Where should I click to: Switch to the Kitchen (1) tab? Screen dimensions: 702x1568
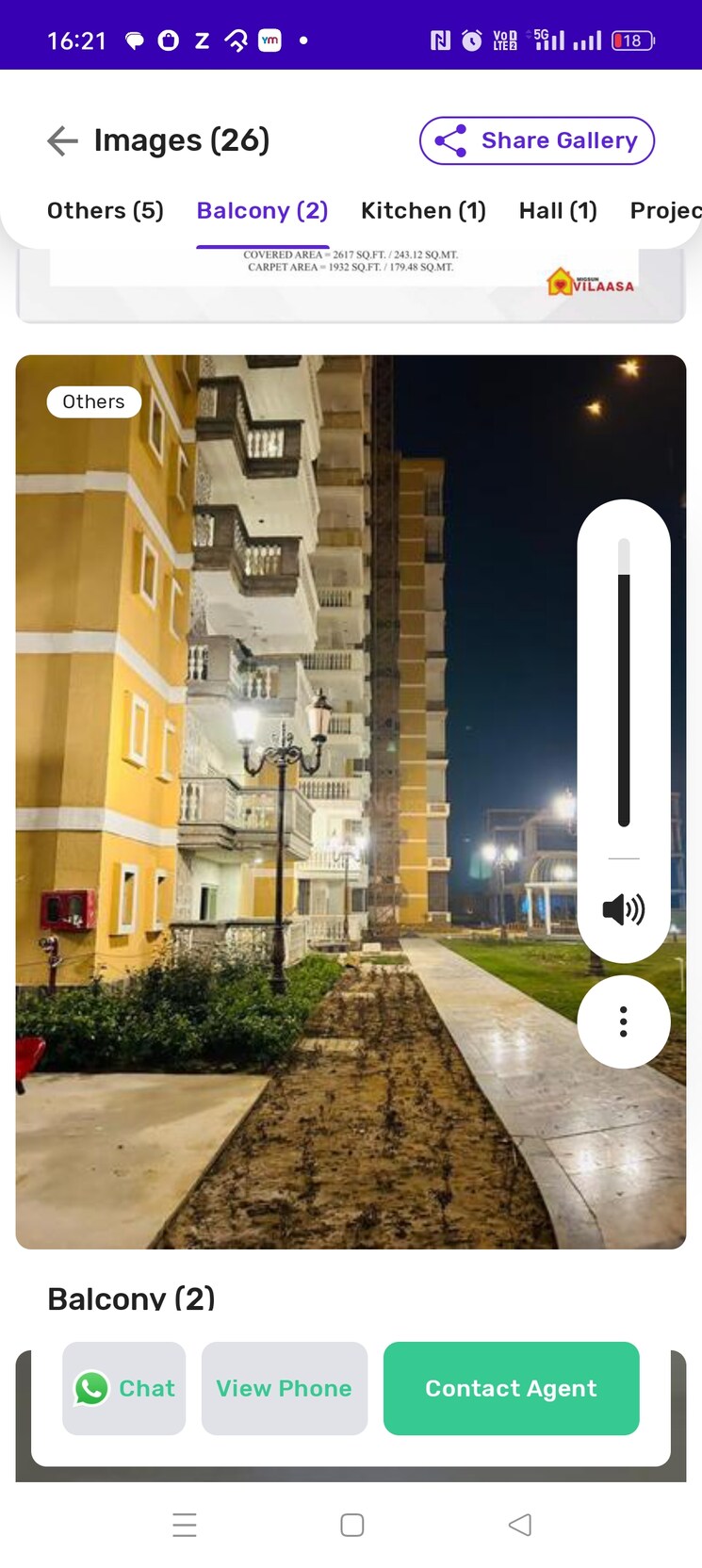pyautogui.click(x=423, y=210)
